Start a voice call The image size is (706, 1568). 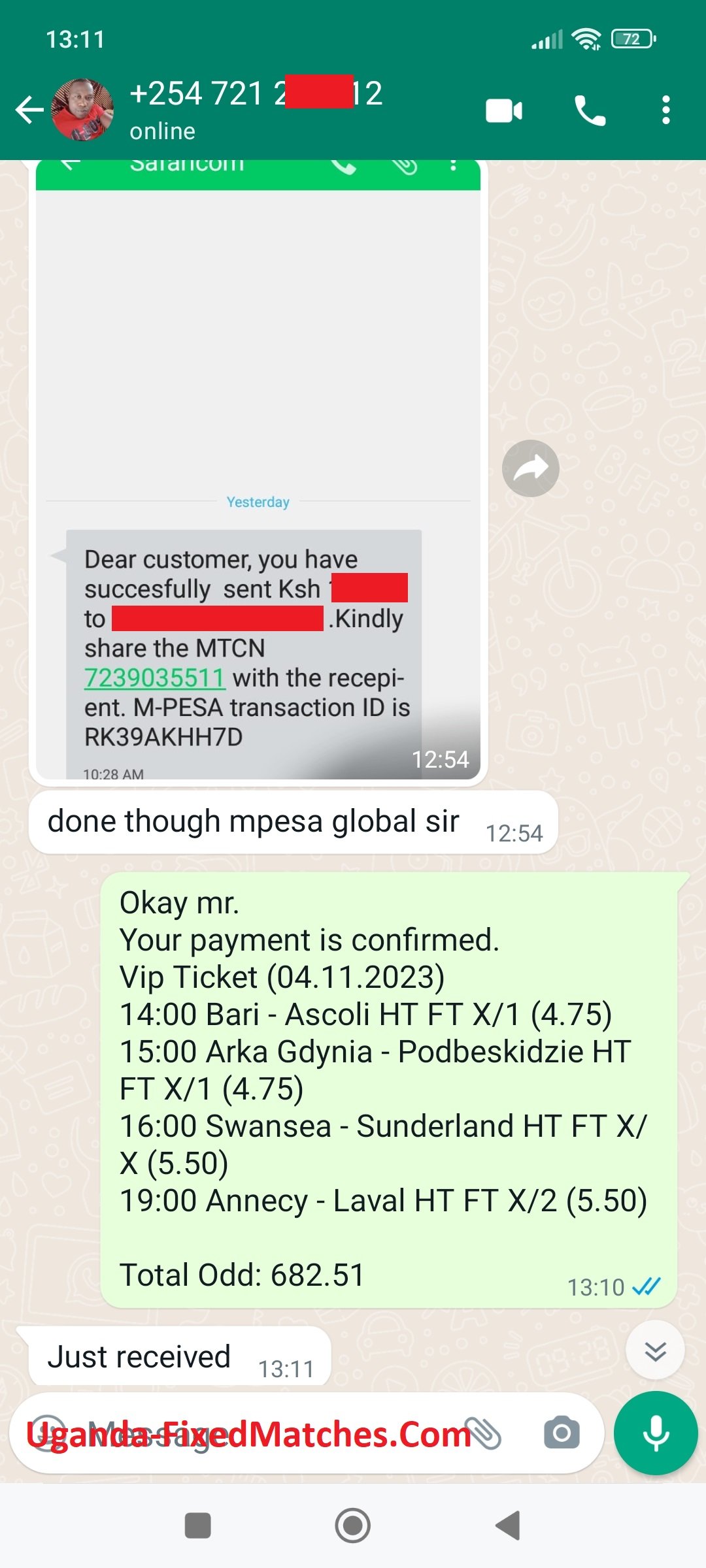click(590, 110)
